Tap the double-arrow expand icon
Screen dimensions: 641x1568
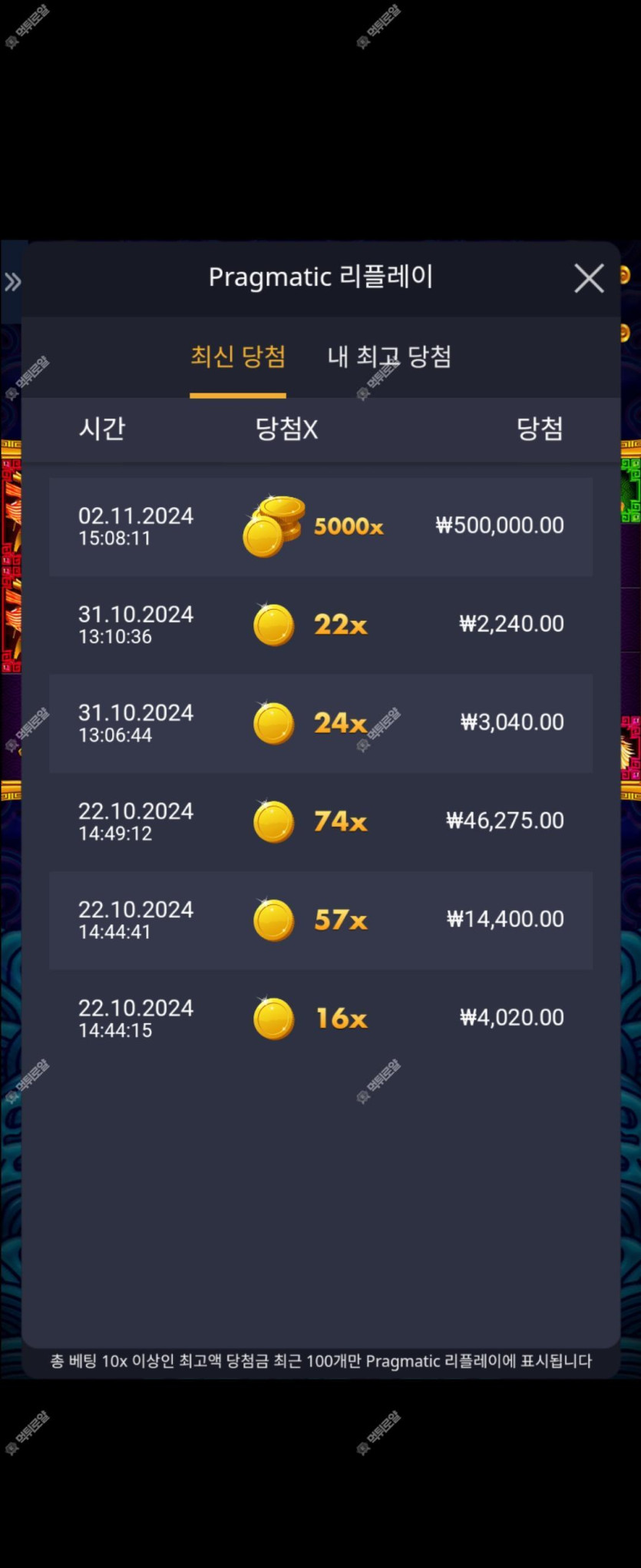click(x=12, y=282)
